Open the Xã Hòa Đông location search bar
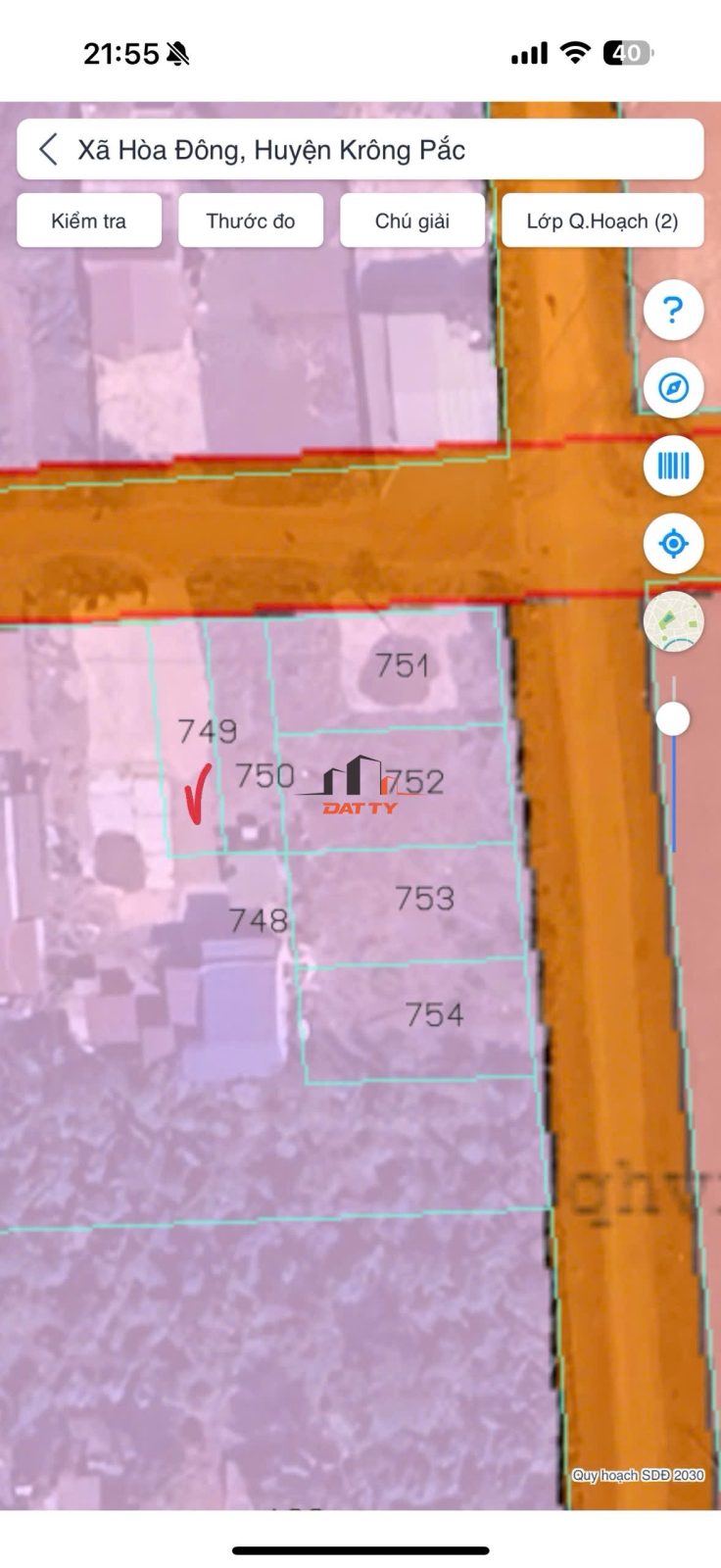This screenshot has width=721, height=1568. [x=360, y=150]
